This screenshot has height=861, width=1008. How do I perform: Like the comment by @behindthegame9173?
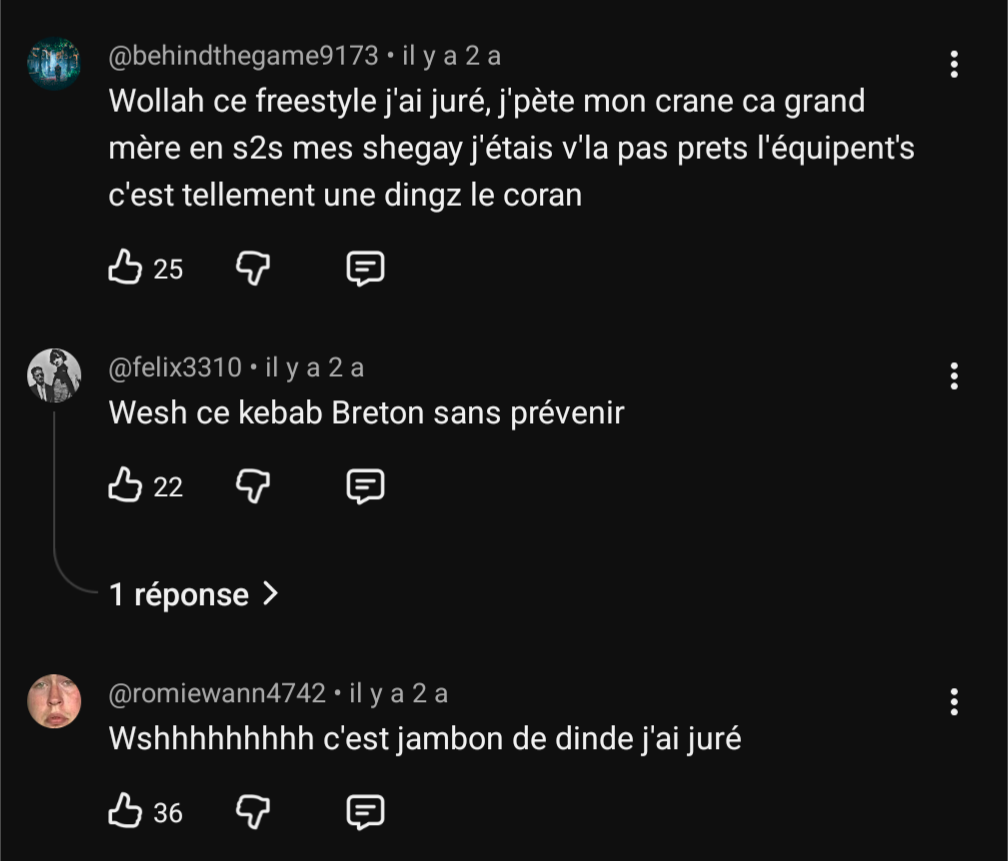pos(125,268)
